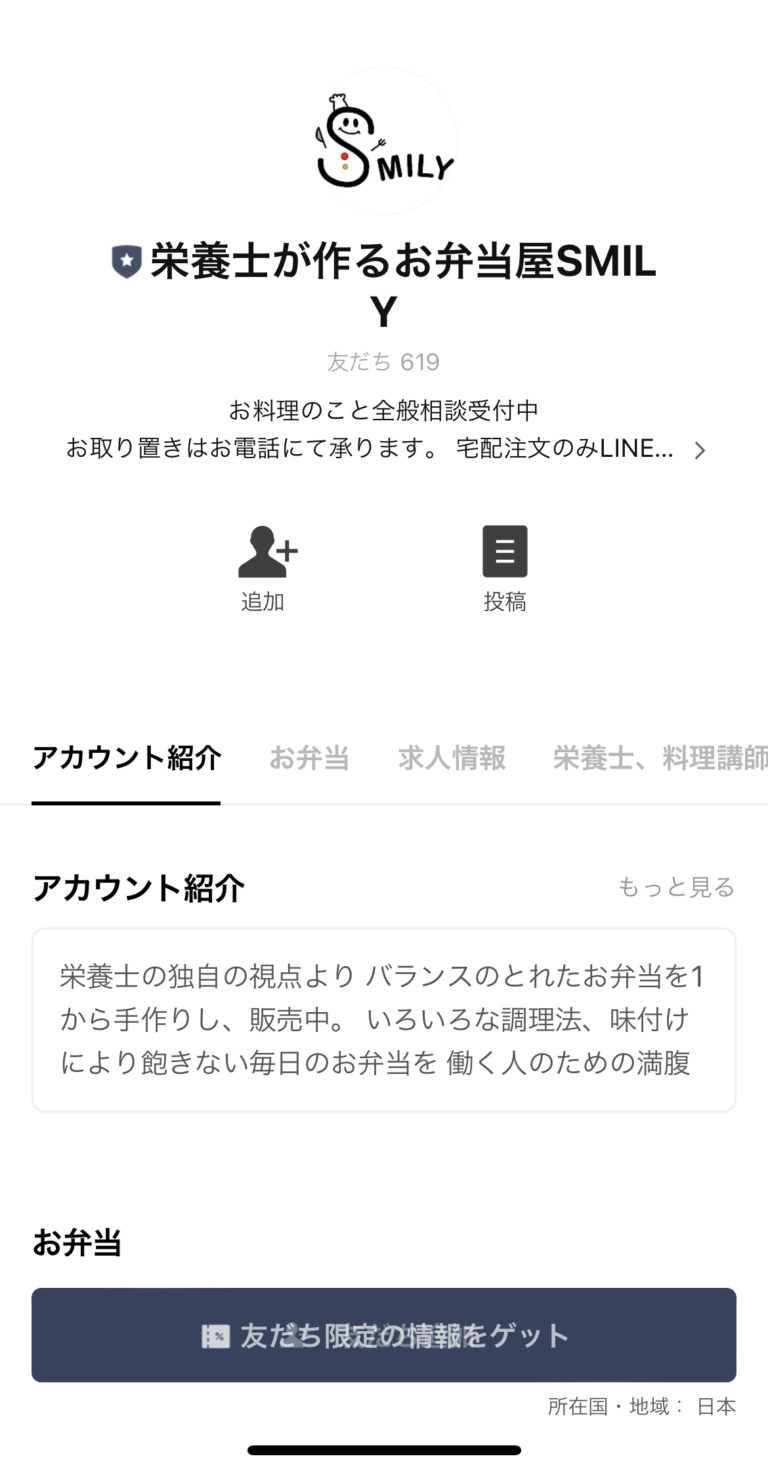768x1471 pixels.
Task: Switch to the お弁当 tab
Action: click(x=308, y=758)
